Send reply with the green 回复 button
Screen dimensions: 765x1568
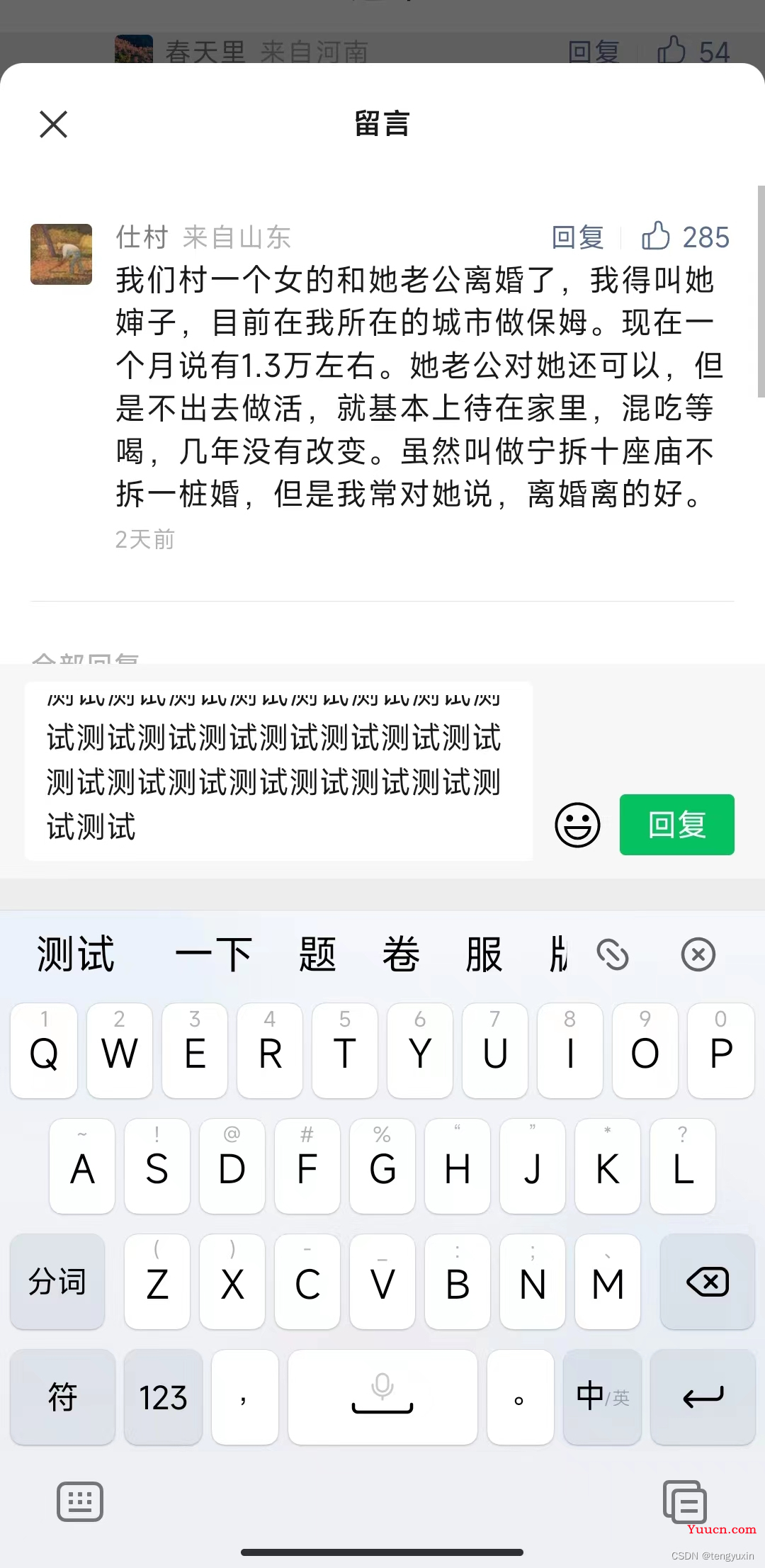(676, 825)
